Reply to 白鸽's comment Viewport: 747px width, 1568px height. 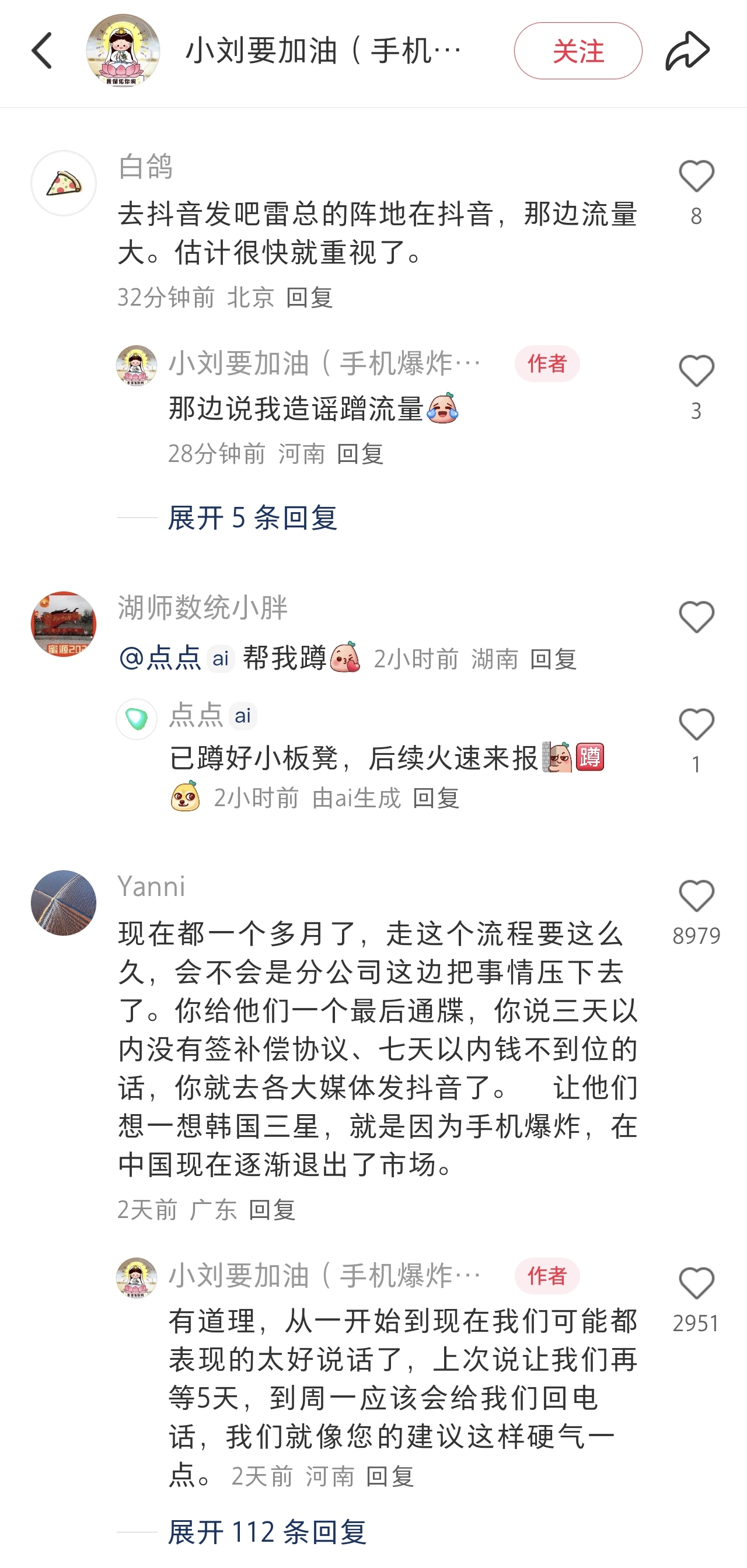coord(309,297)
